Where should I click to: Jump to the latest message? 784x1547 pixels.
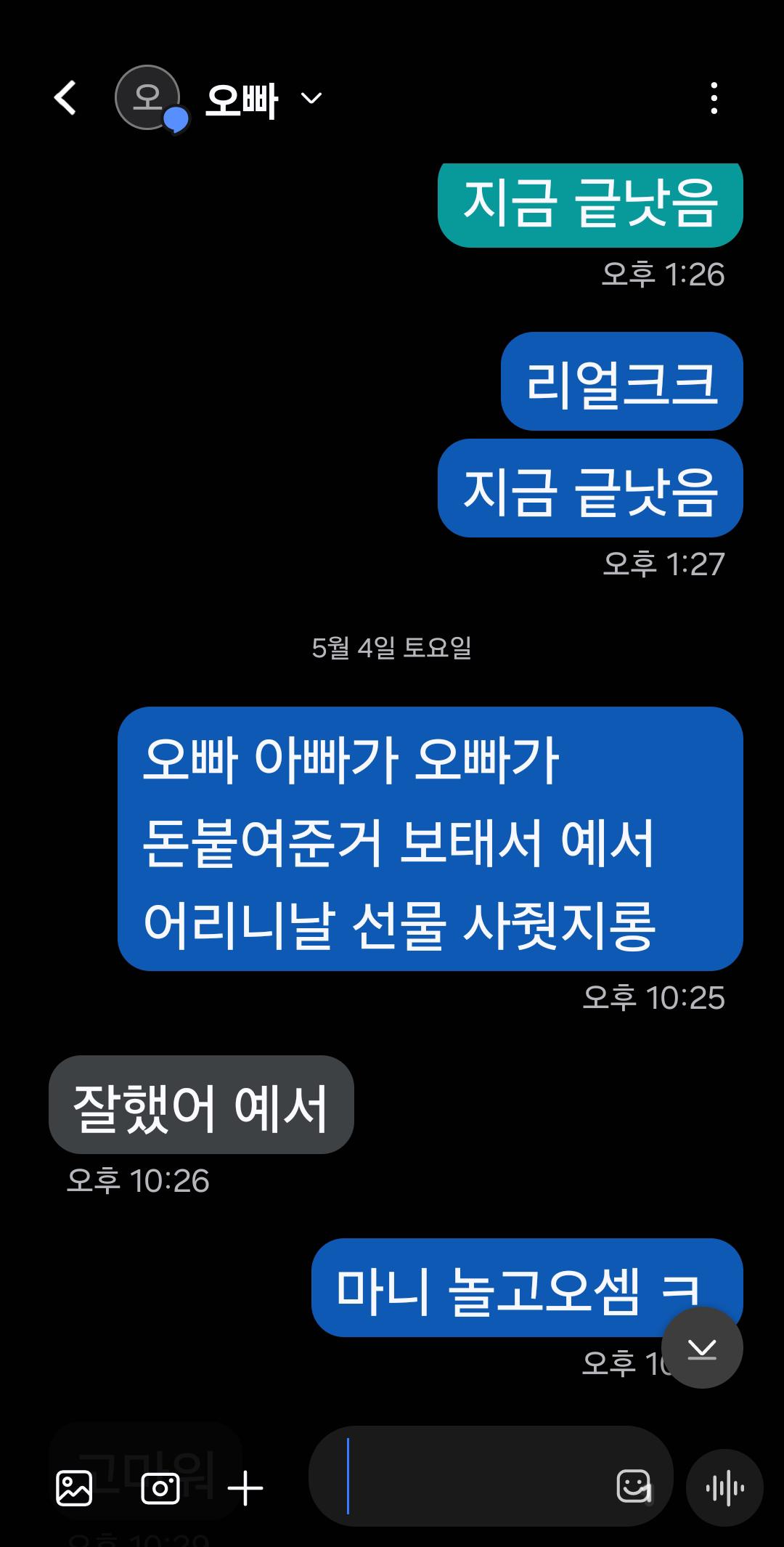(702, 1349)
